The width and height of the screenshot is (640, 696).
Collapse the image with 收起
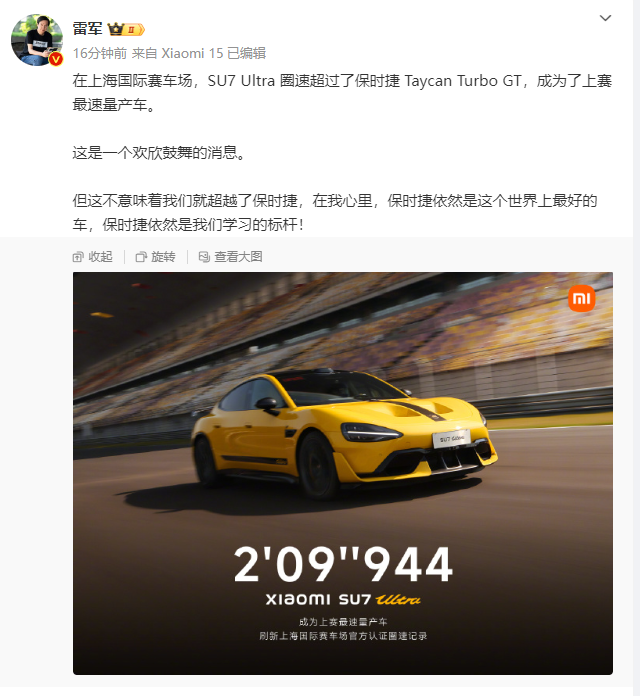[93, 257]
